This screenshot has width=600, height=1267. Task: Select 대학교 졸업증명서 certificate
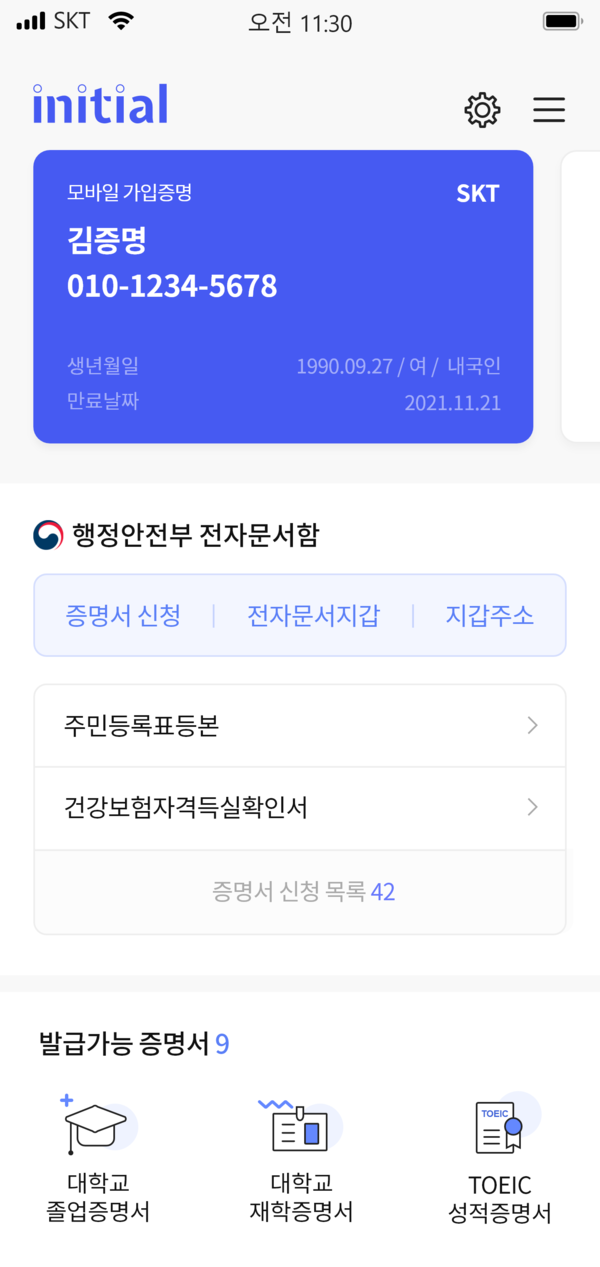[x=98, y=1160]
